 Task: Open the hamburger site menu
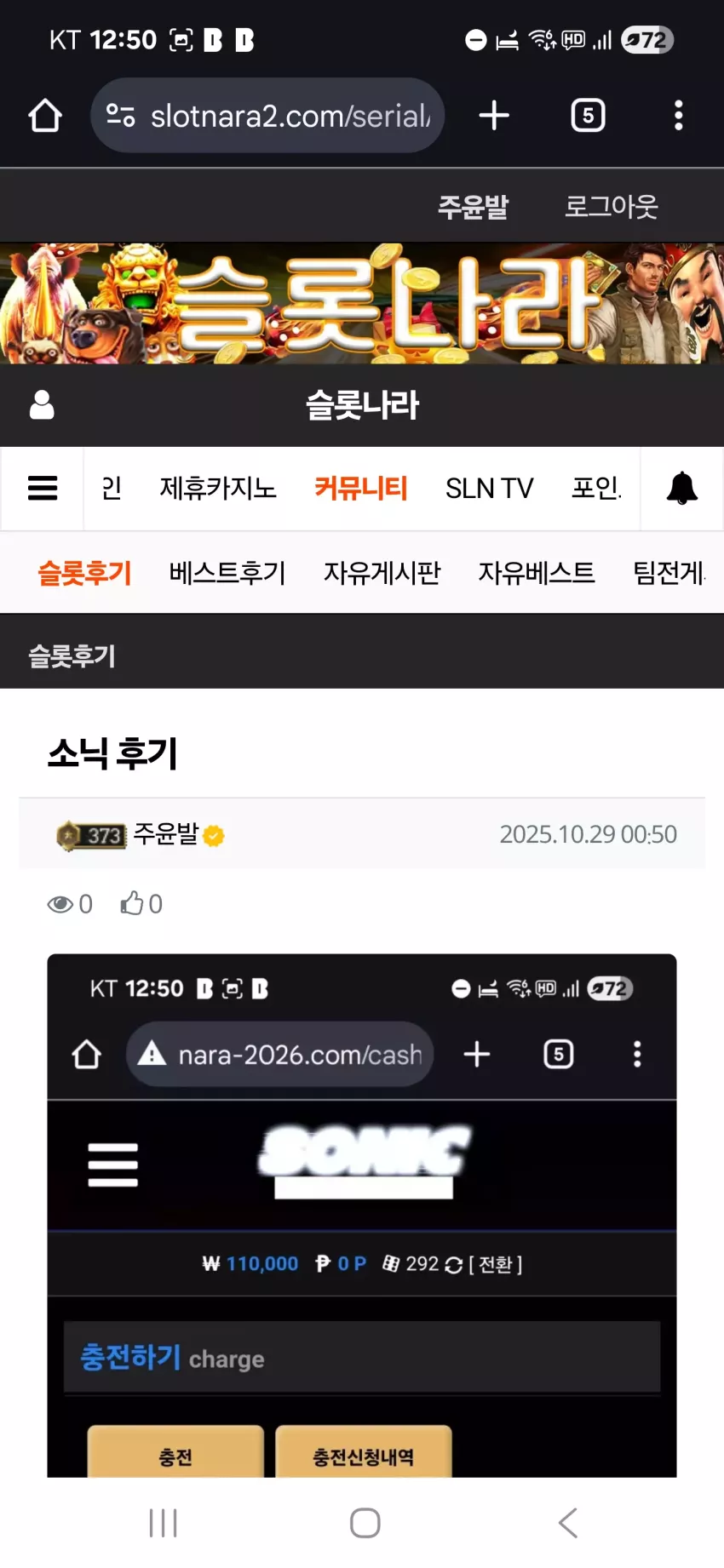coord(43,488)
